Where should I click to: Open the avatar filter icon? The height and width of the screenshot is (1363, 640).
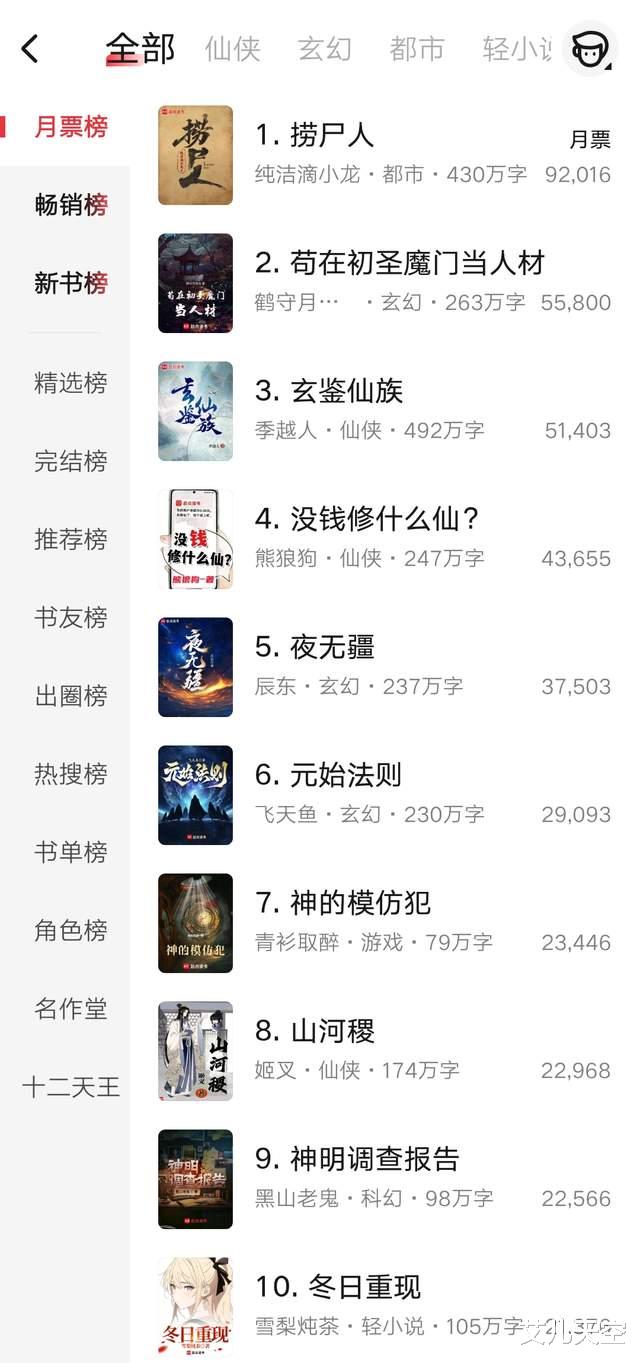click(590, 48)
